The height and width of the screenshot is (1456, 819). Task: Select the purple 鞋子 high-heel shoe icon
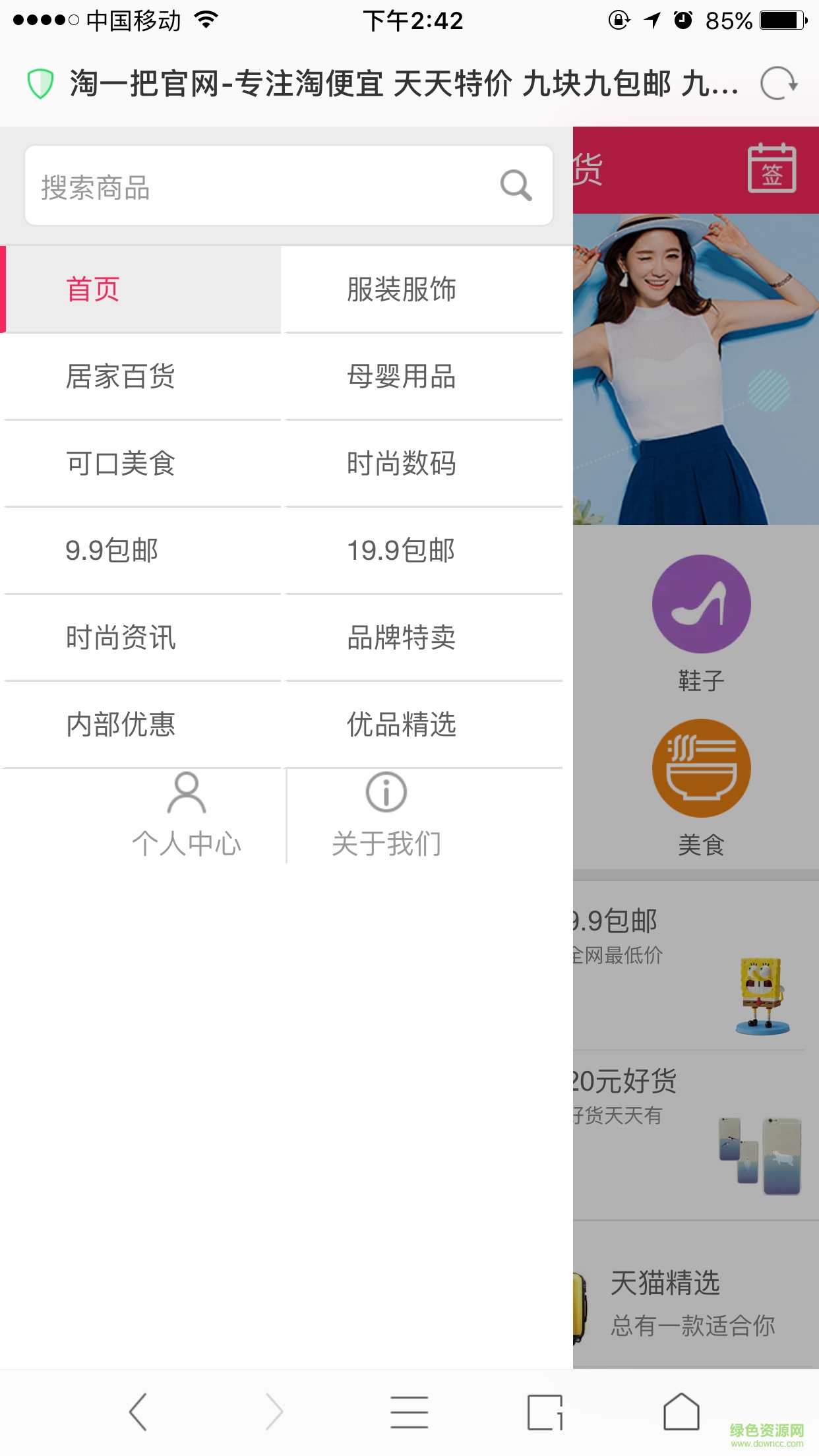[701, 603]
